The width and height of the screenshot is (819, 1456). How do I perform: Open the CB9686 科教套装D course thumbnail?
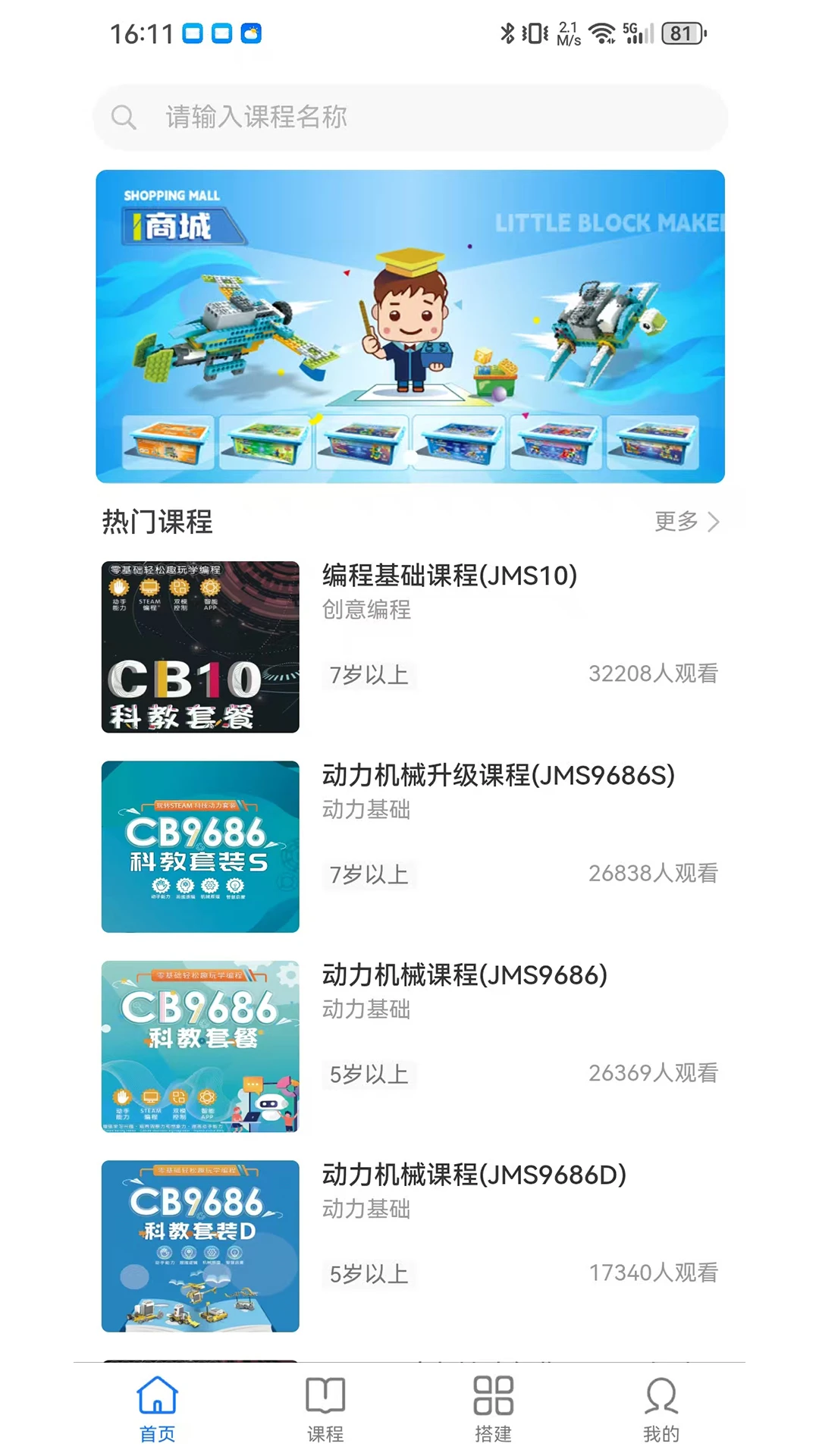199,1246
